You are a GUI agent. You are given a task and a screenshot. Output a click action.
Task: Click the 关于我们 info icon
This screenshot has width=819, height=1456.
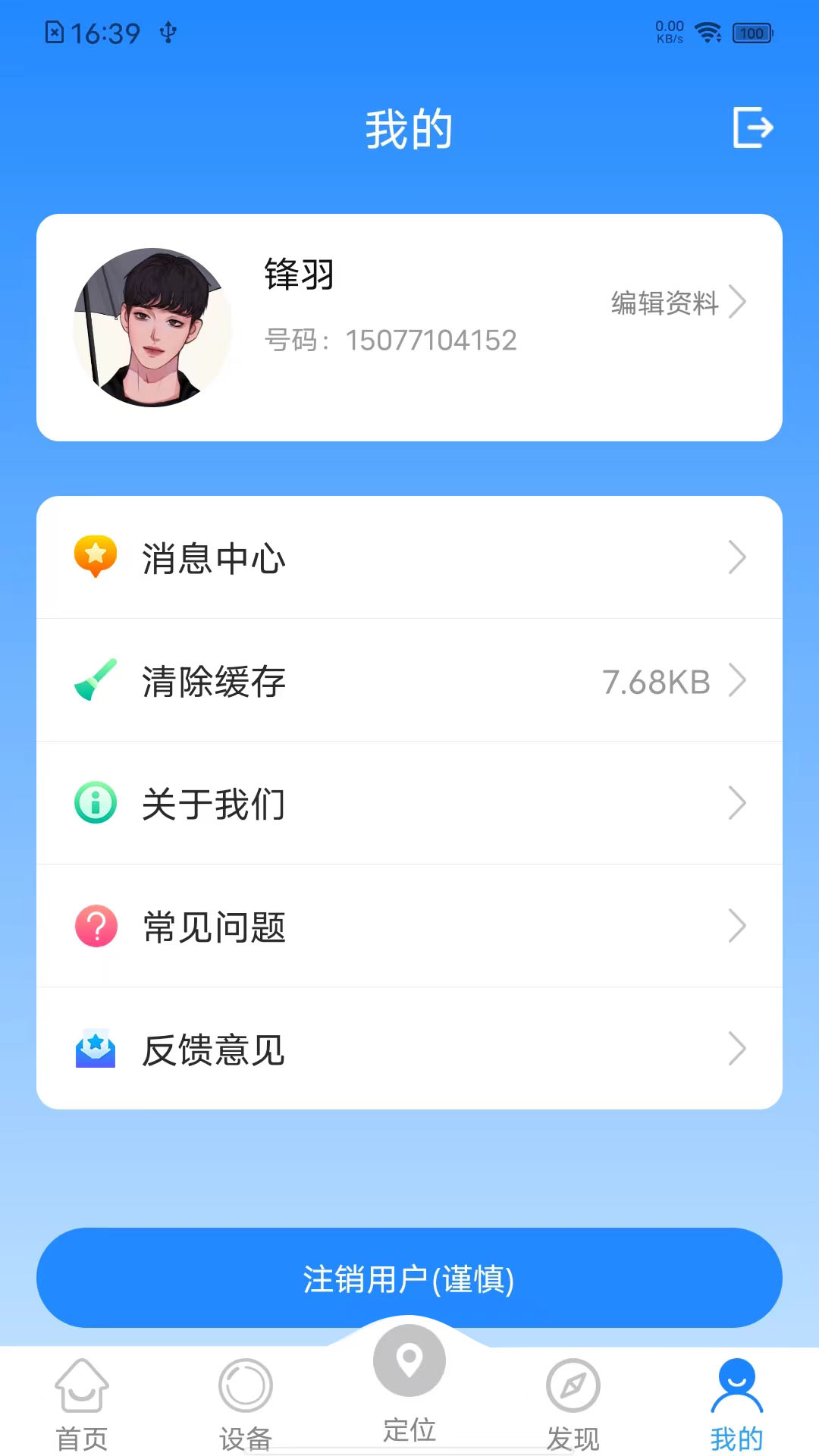click(x=94, y=804)
